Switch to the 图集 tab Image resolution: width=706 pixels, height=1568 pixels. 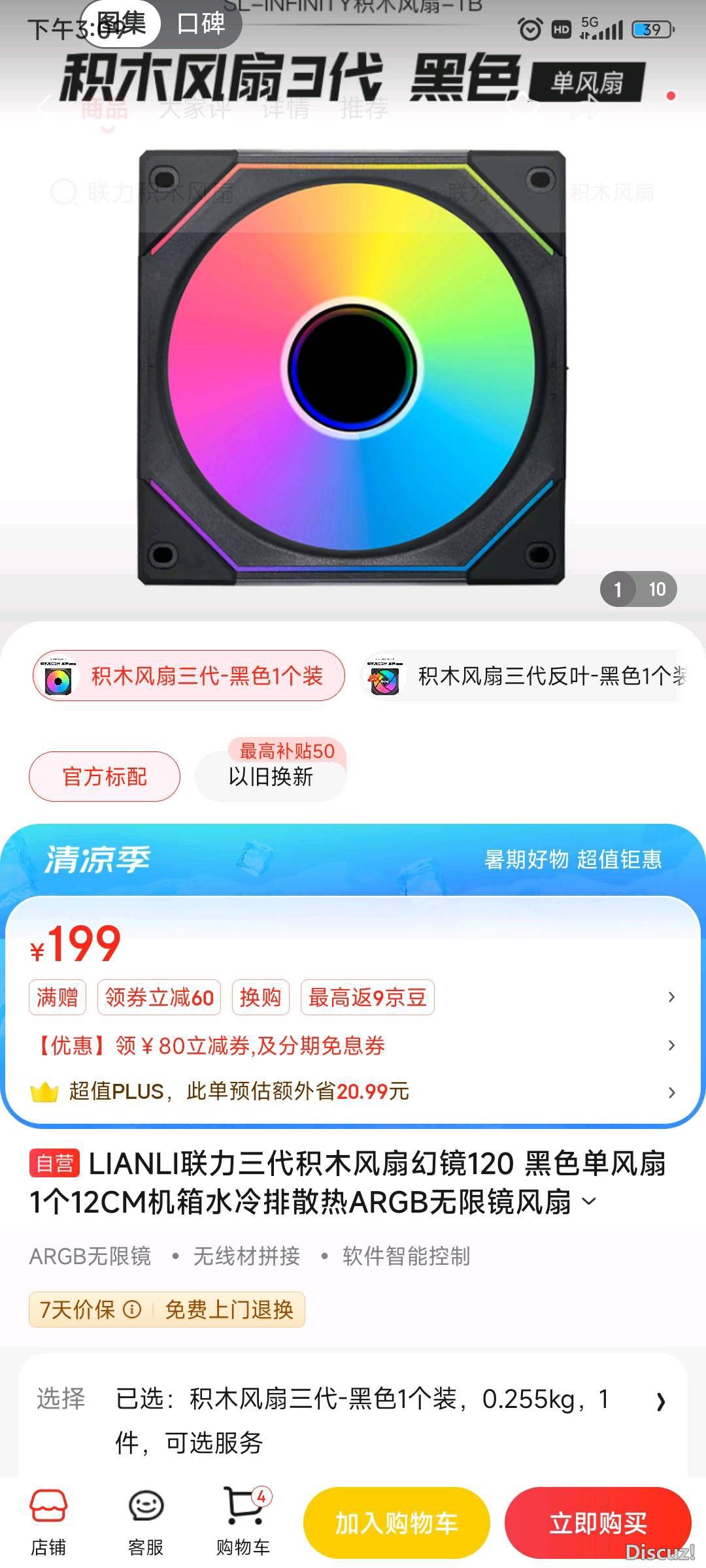click(x=122, y=25)
